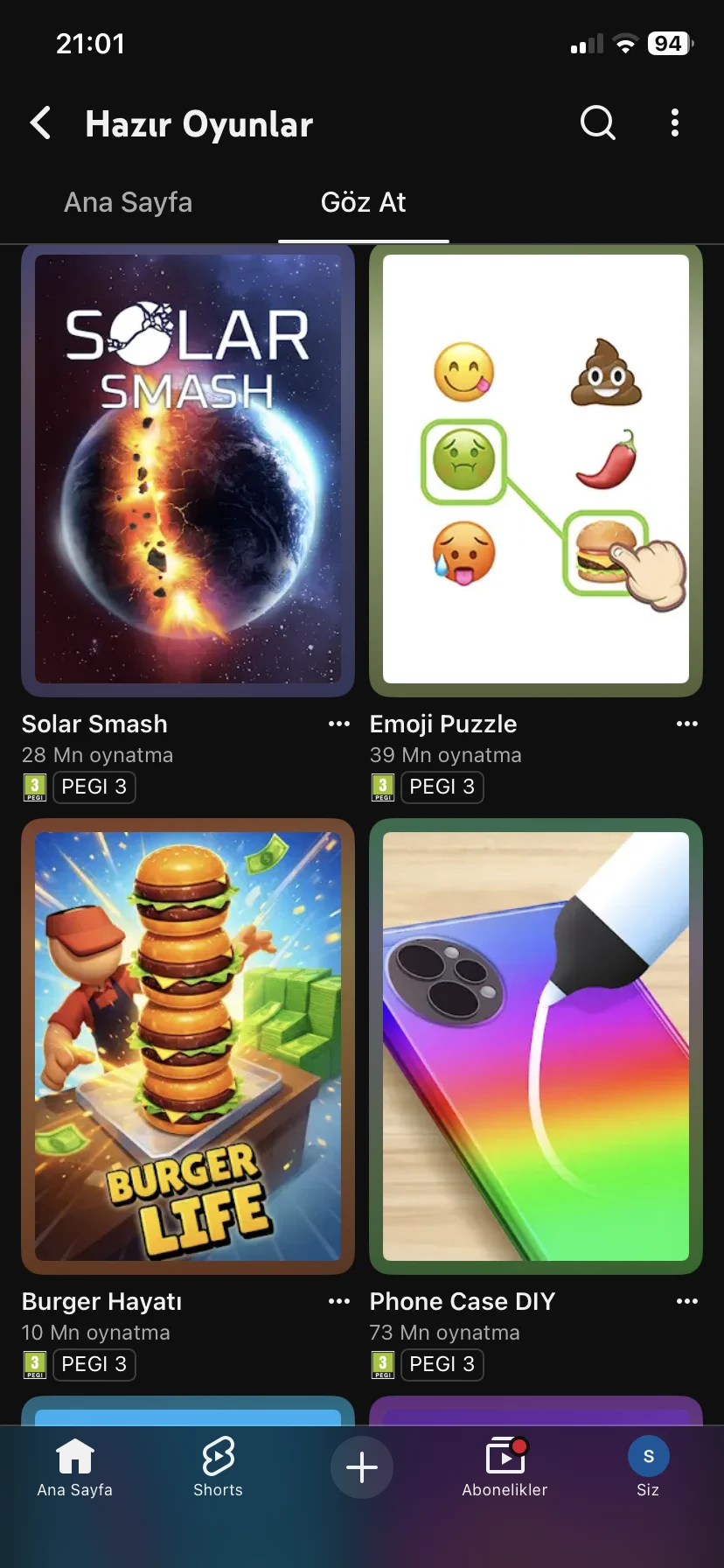Show more options for Burger Hayatı

coord(339,1301)
